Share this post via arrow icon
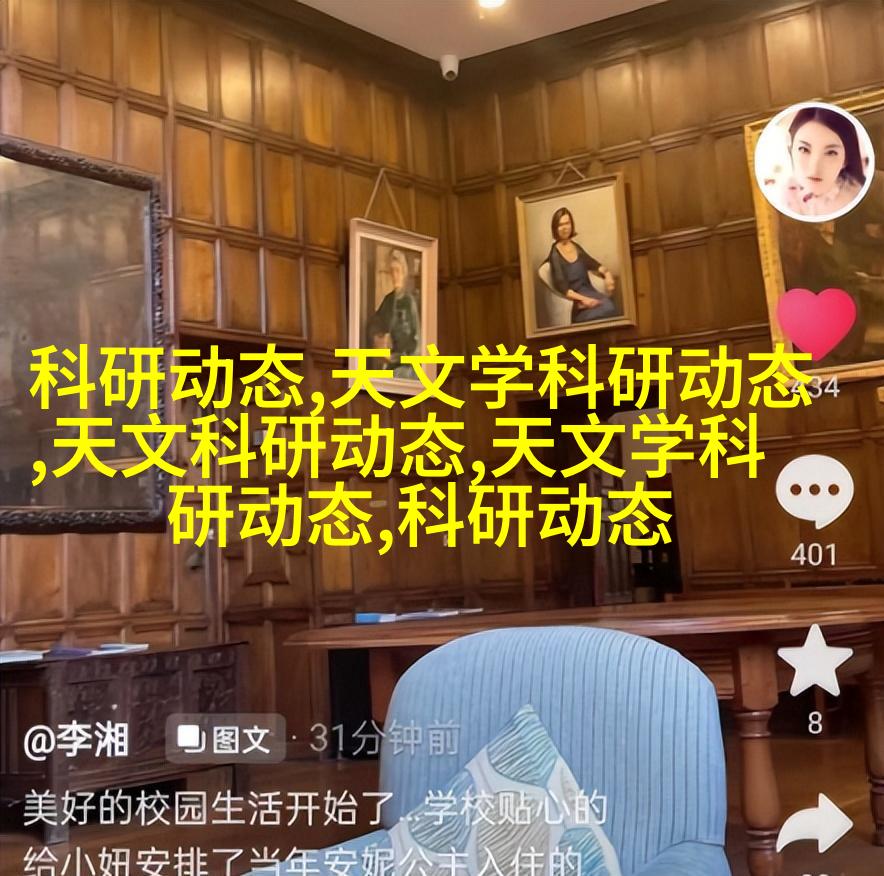This screenshot has height=876, width=884. (815, 824)
